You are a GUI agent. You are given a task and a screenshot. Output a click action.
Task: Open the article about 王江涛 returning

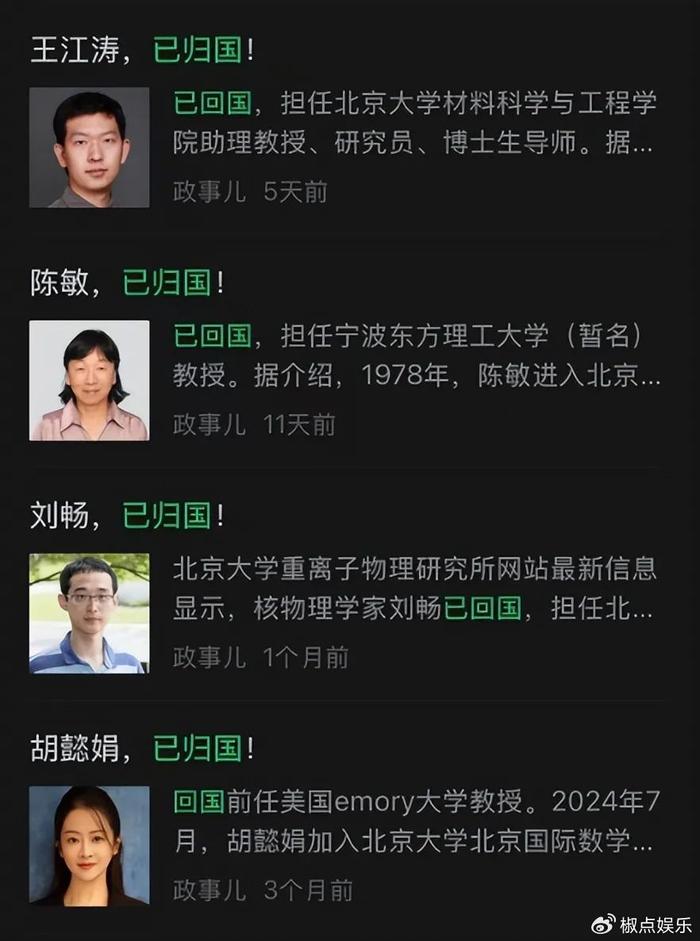[140, 50]
